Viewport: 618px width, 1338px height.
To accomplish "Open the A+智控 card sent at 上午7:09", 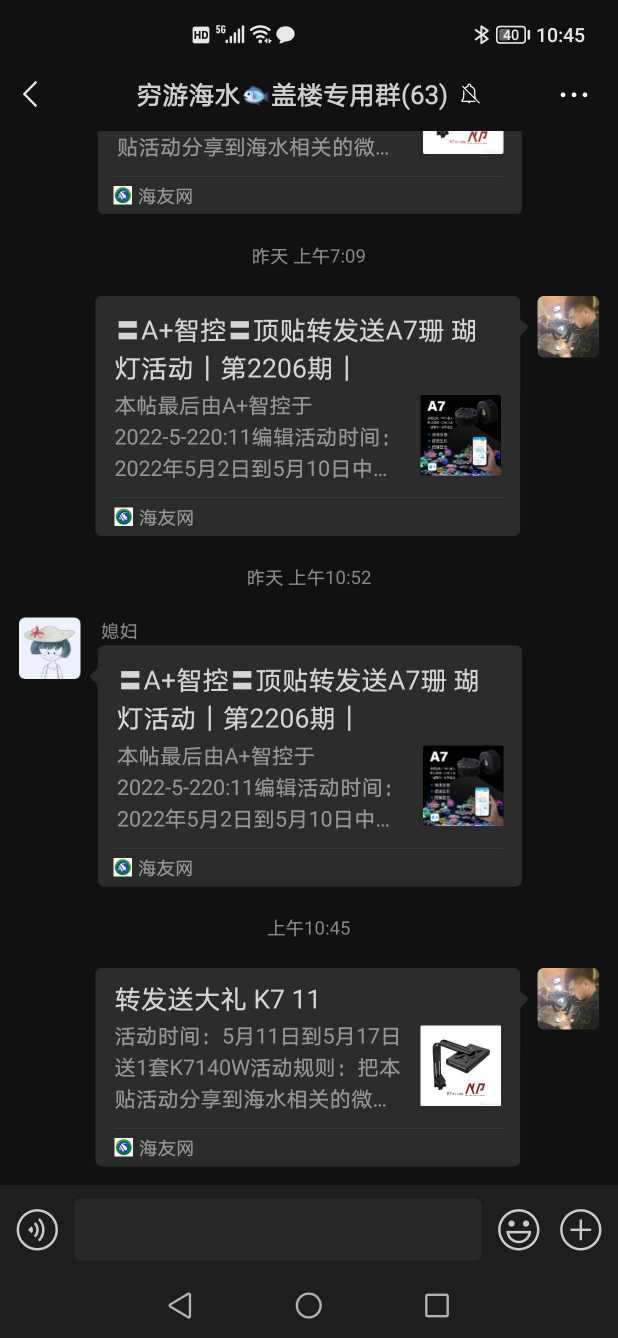I will [x=307, y=415].
